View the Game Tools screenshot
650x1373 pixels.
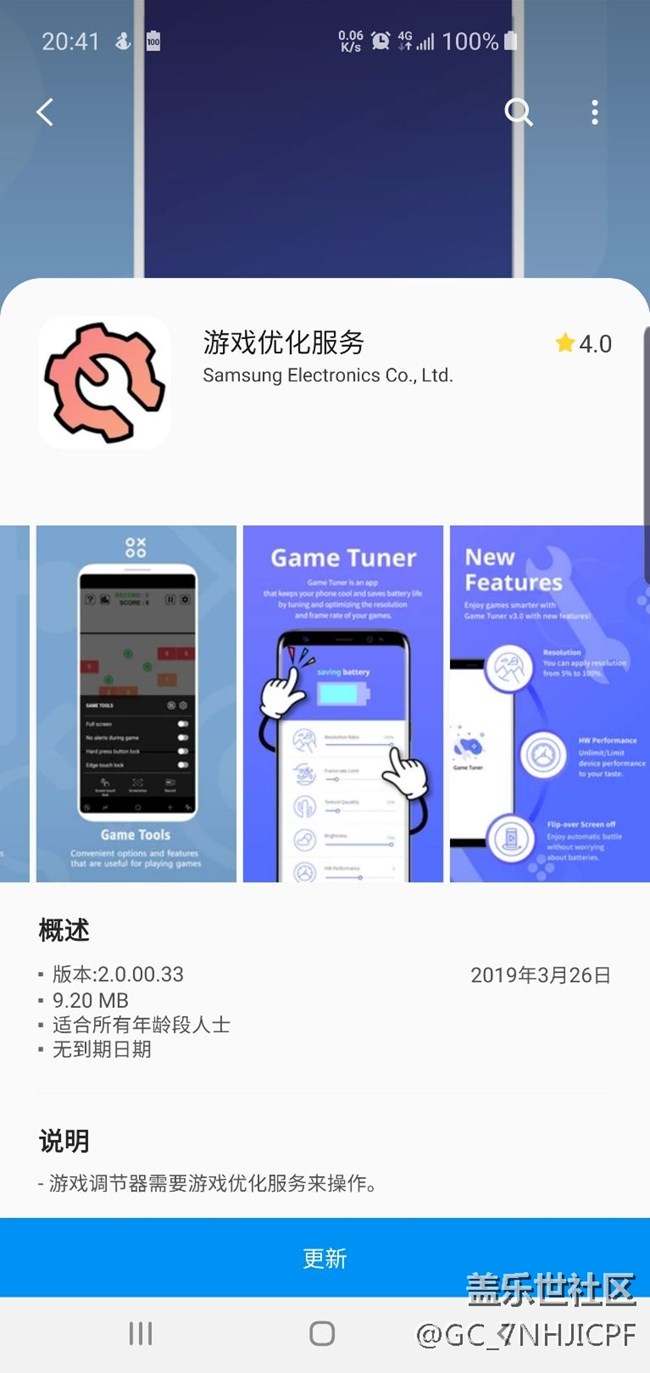coord(136,704)
